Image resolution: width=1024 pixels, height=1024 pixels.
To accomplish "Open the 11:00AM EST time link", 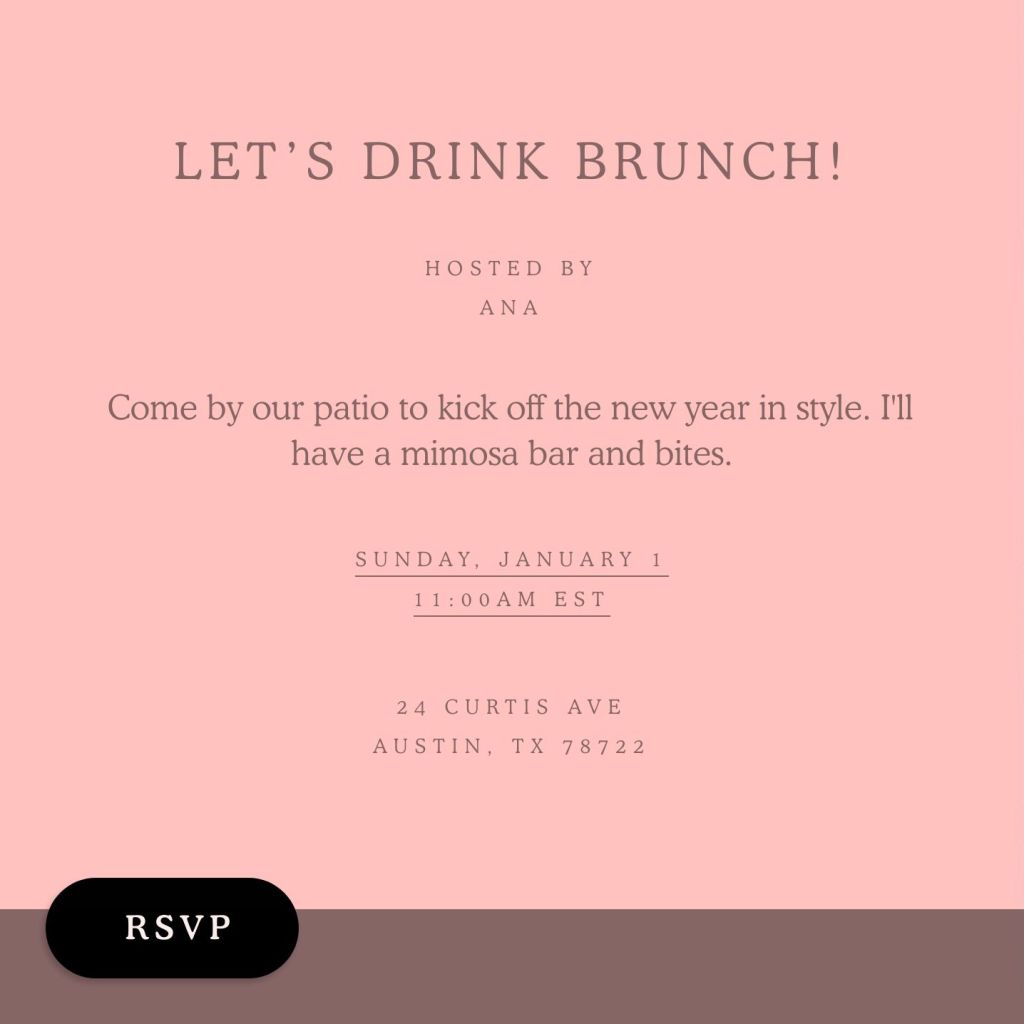I will coord(511,600).
